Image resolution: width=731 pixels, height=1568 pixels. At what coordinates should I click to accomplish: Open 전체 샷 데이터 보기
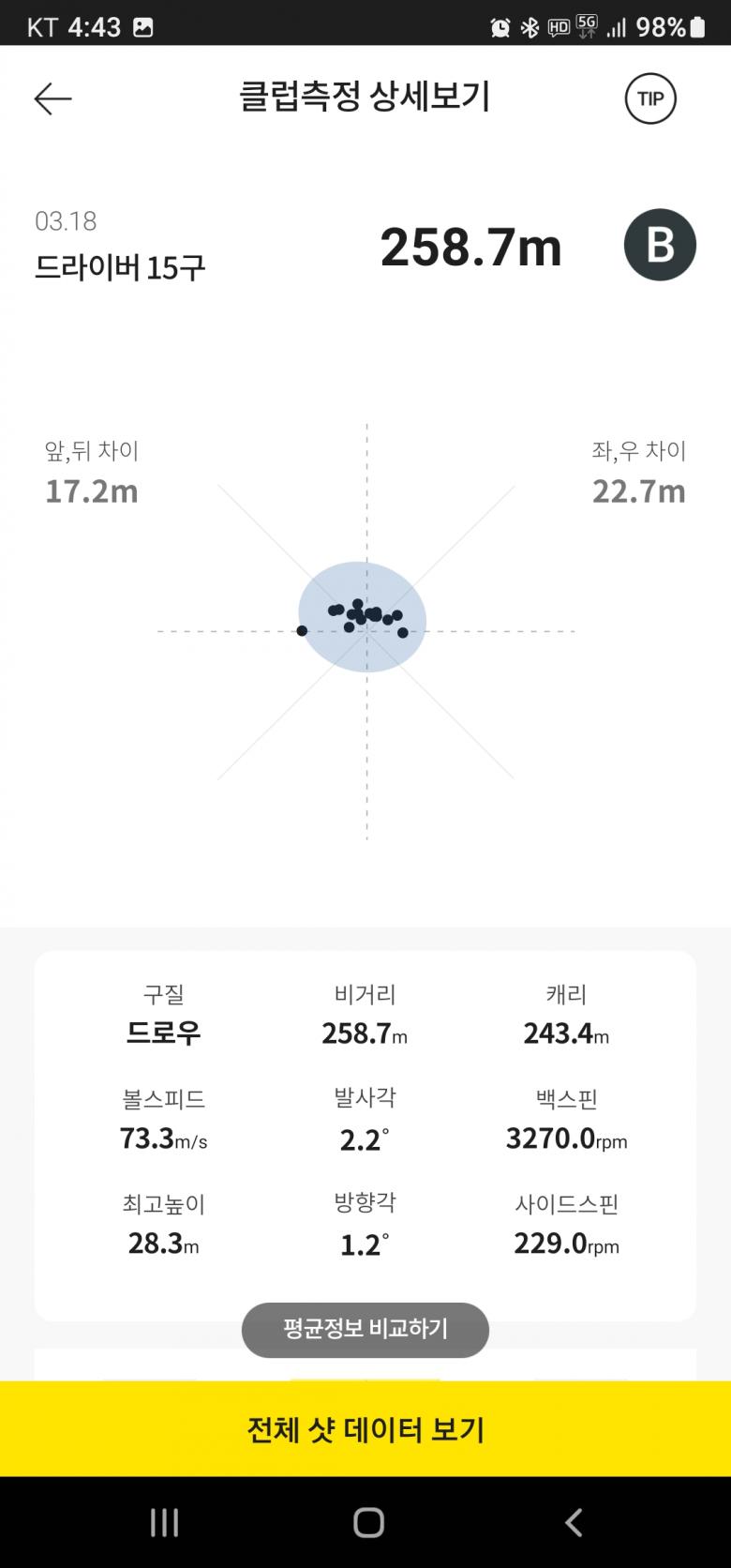[365, 1429]
